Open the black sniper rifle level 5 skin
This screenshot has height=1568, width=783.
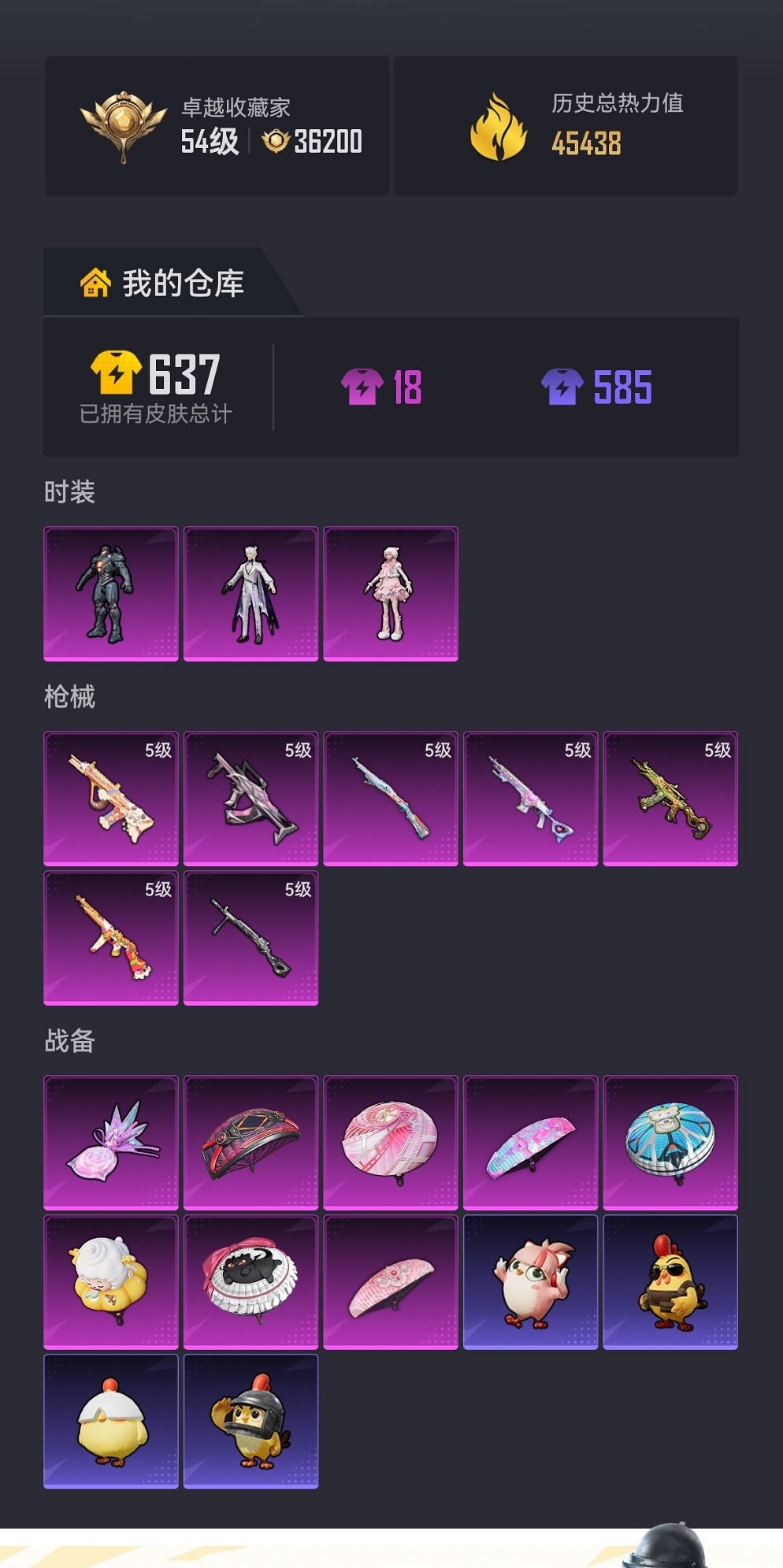click(250, 938)
